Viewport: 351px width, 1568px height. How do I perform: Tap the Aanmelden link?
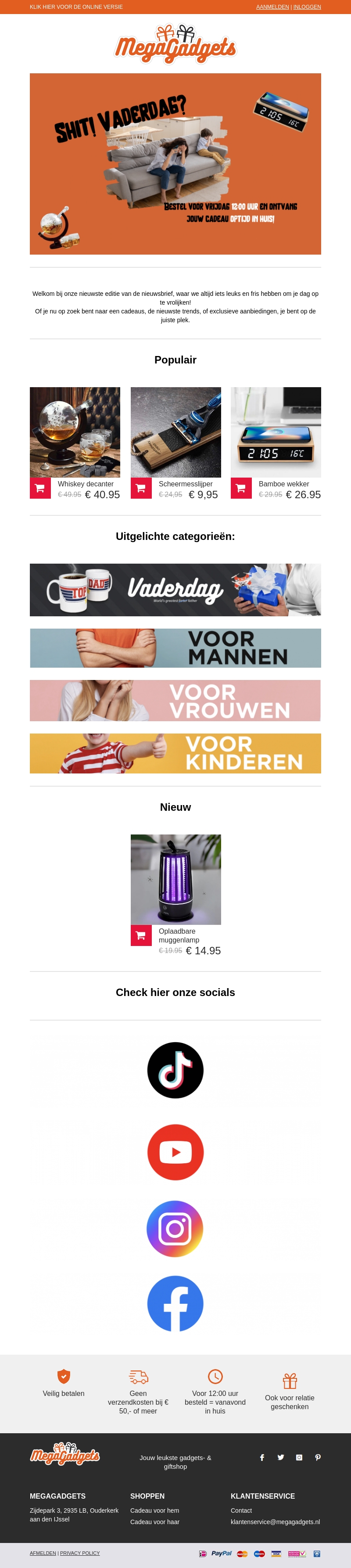(272, 7)
